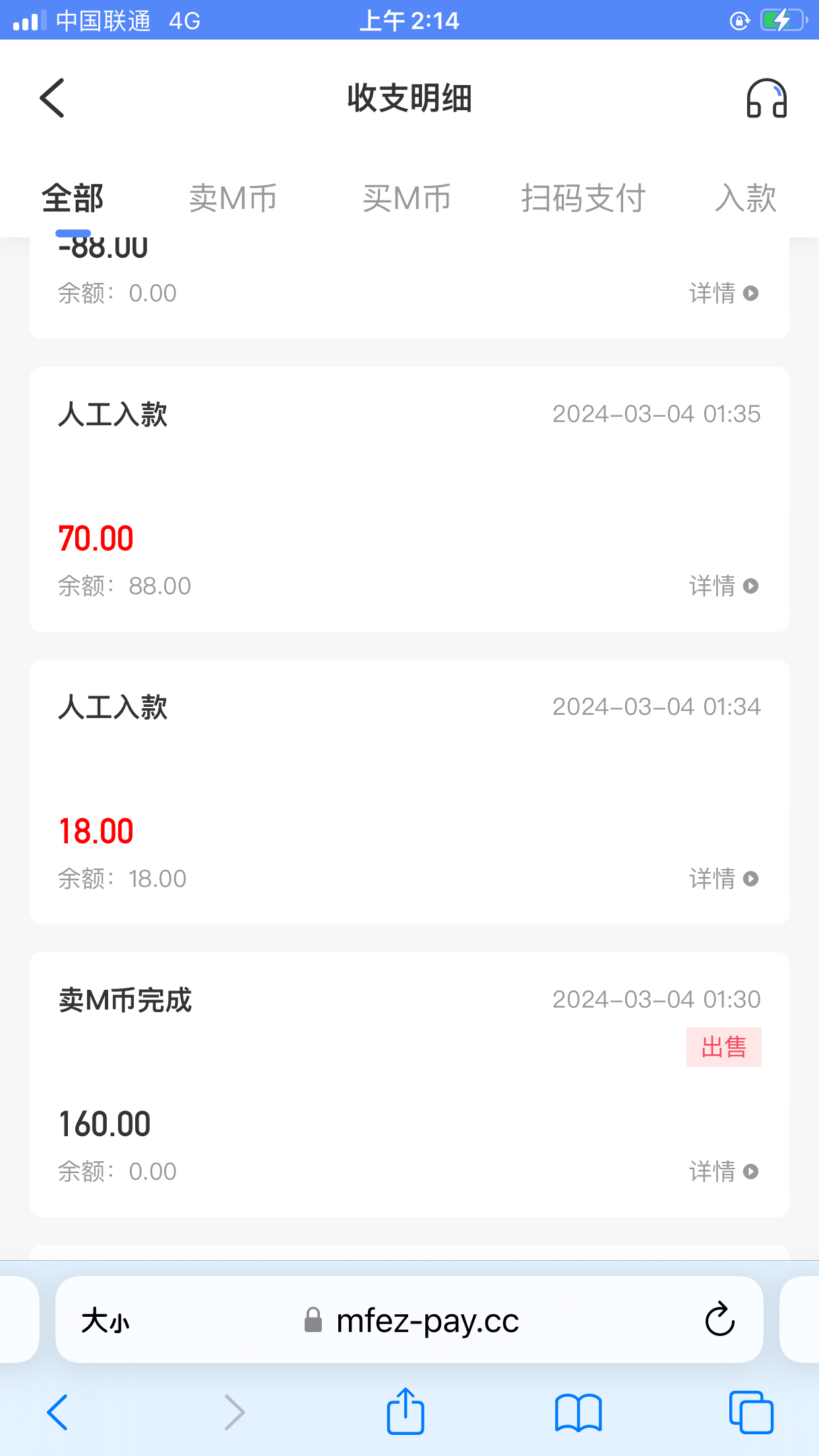Share this page via Safari
Screen dimensions: 819x1456
click(405, 1412)
